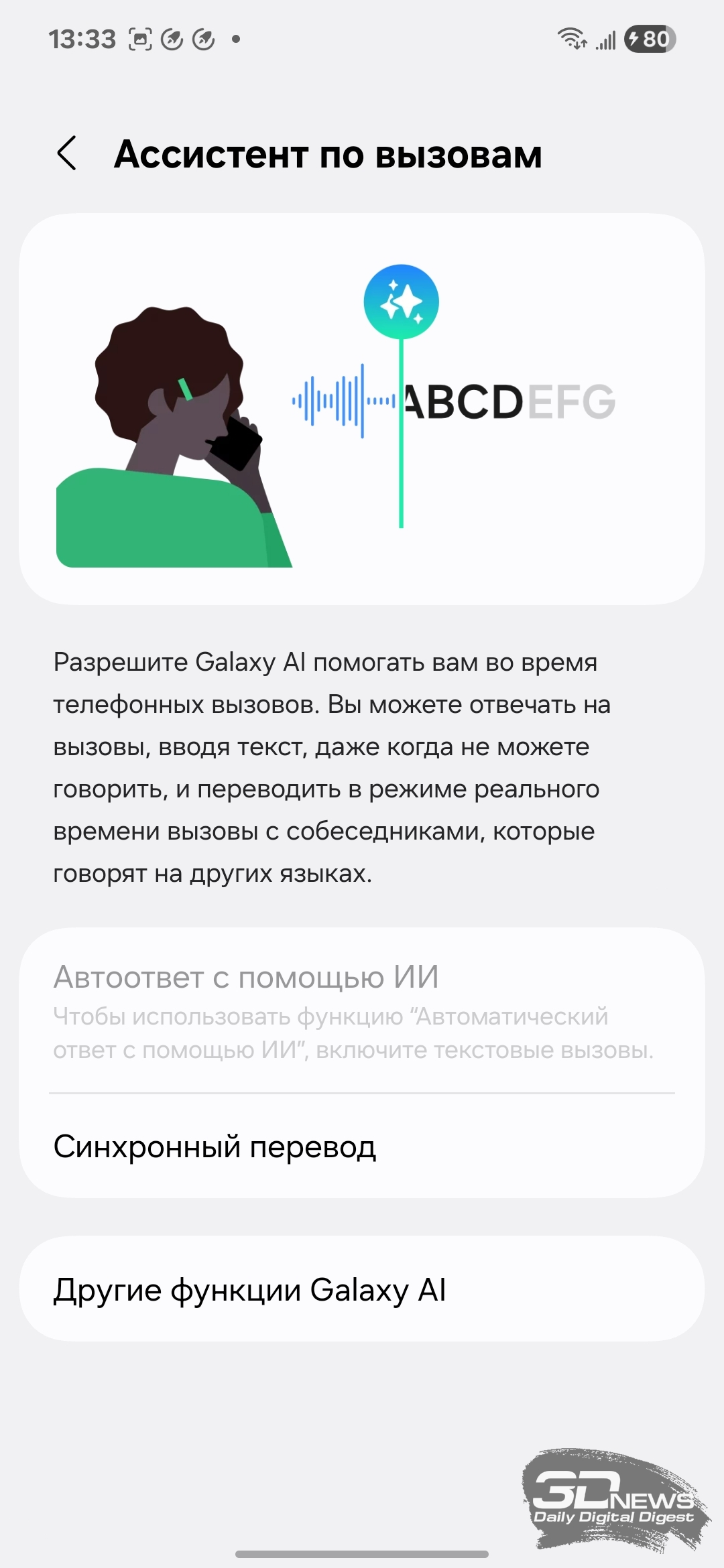Tap the Автоответ с помощью ИИ row
Image resolution: width=724 pixels, height=1568 pixels.
[362, 1010]
